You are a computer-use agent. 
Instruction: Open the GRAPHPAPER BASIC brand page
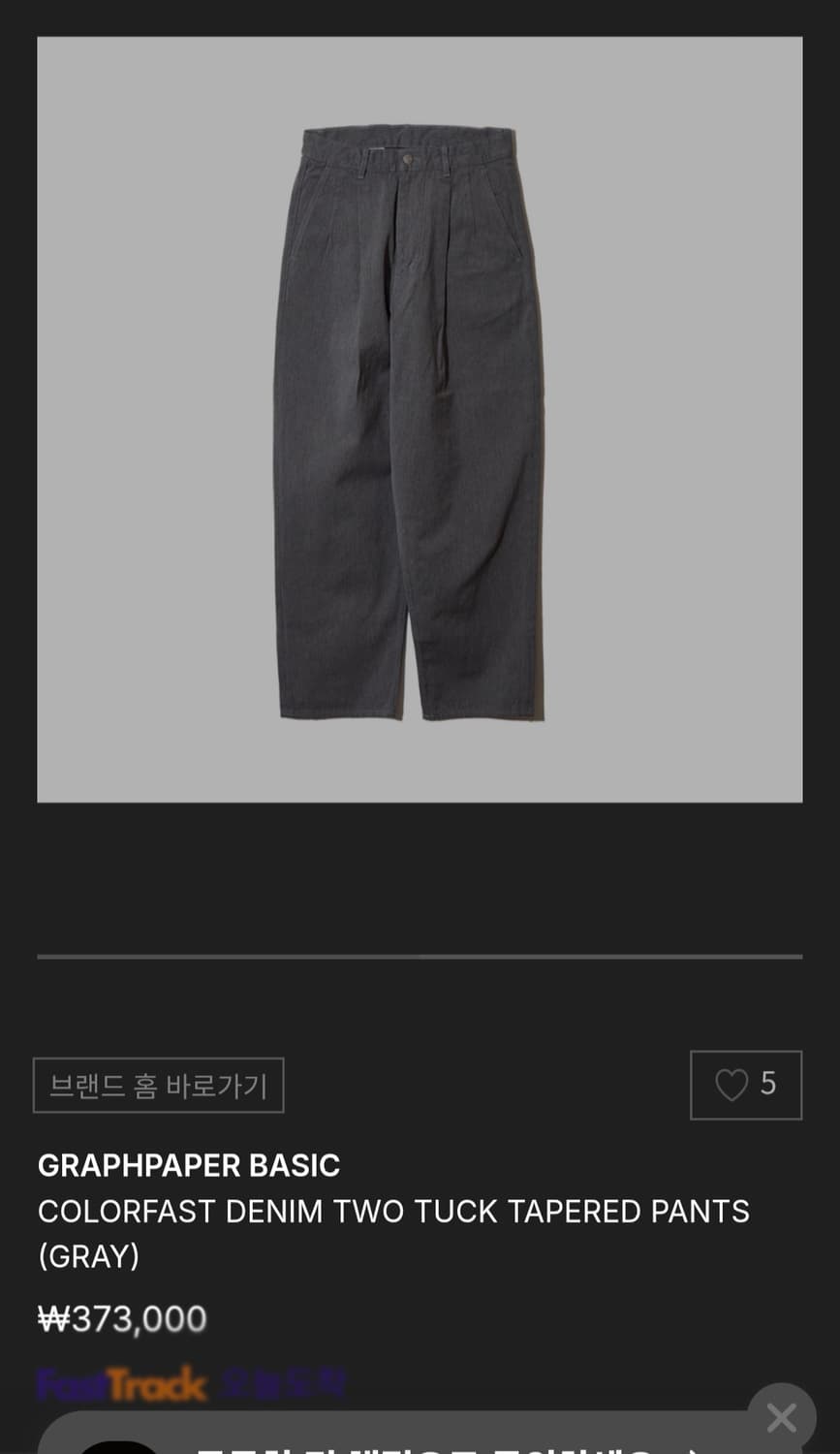click(188, 1165)
